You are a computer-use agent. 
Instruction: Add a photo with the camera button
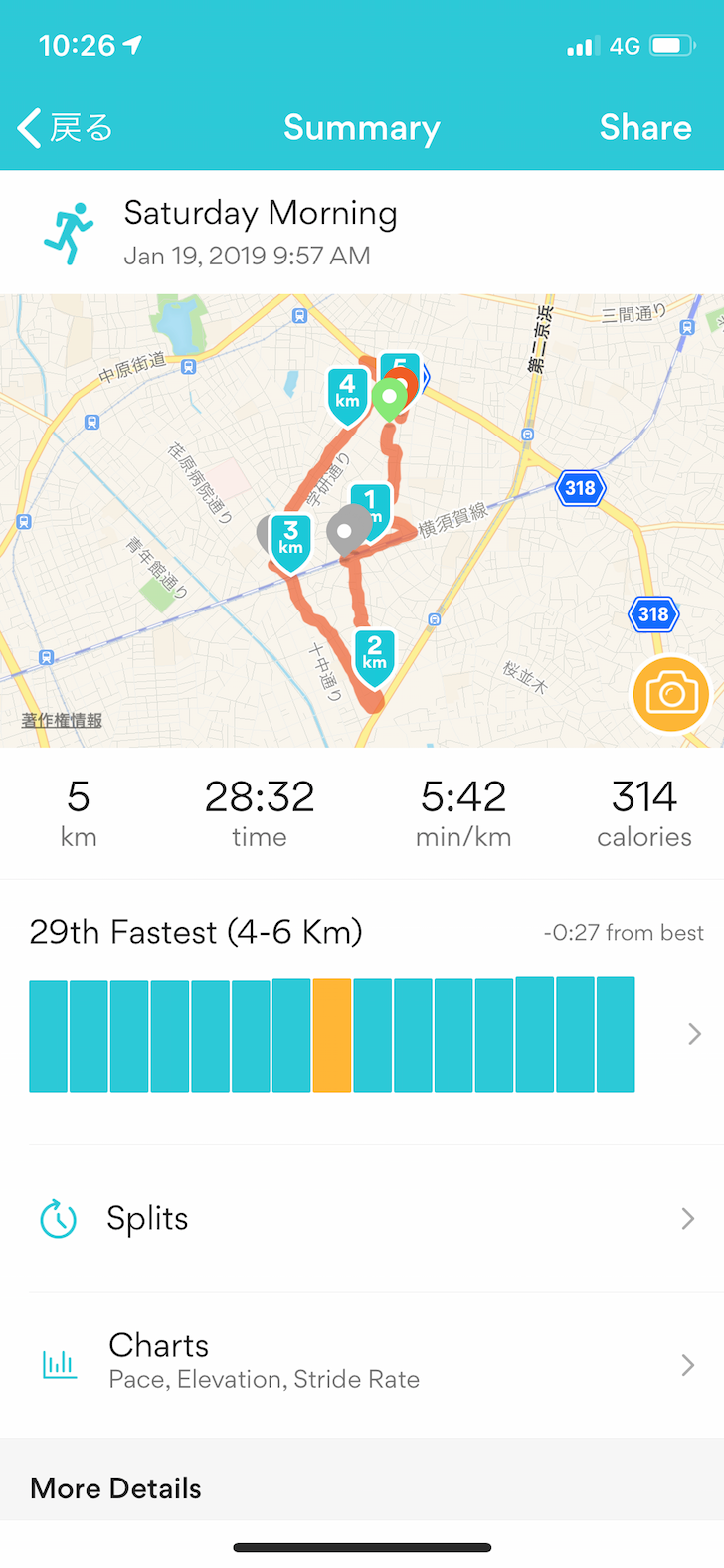click(x=671, y=694)
